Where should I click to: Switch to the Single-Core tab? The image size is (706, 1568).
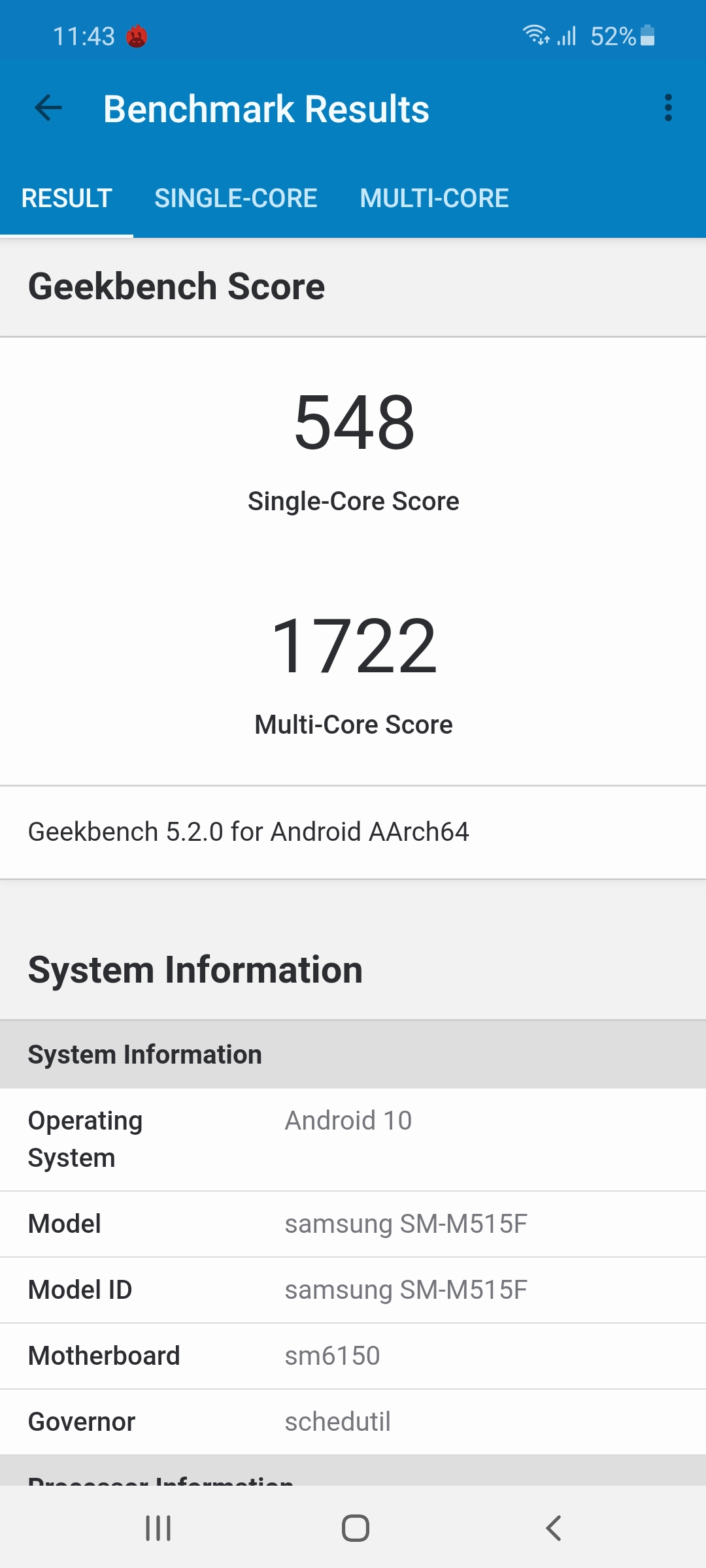pyautogui.click(x=235, y=199)
